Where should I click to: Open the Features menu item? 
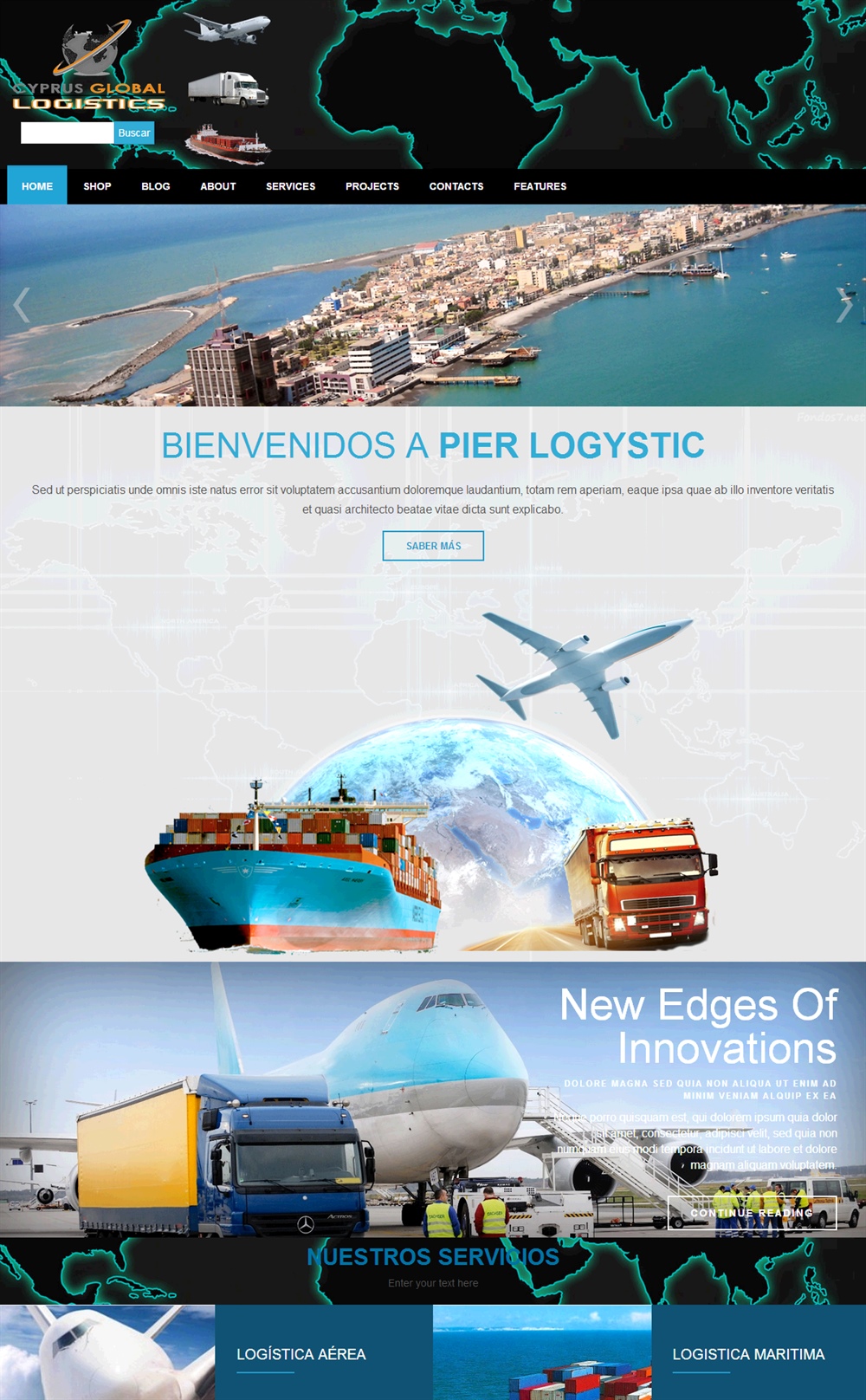(x=540, y=185)
